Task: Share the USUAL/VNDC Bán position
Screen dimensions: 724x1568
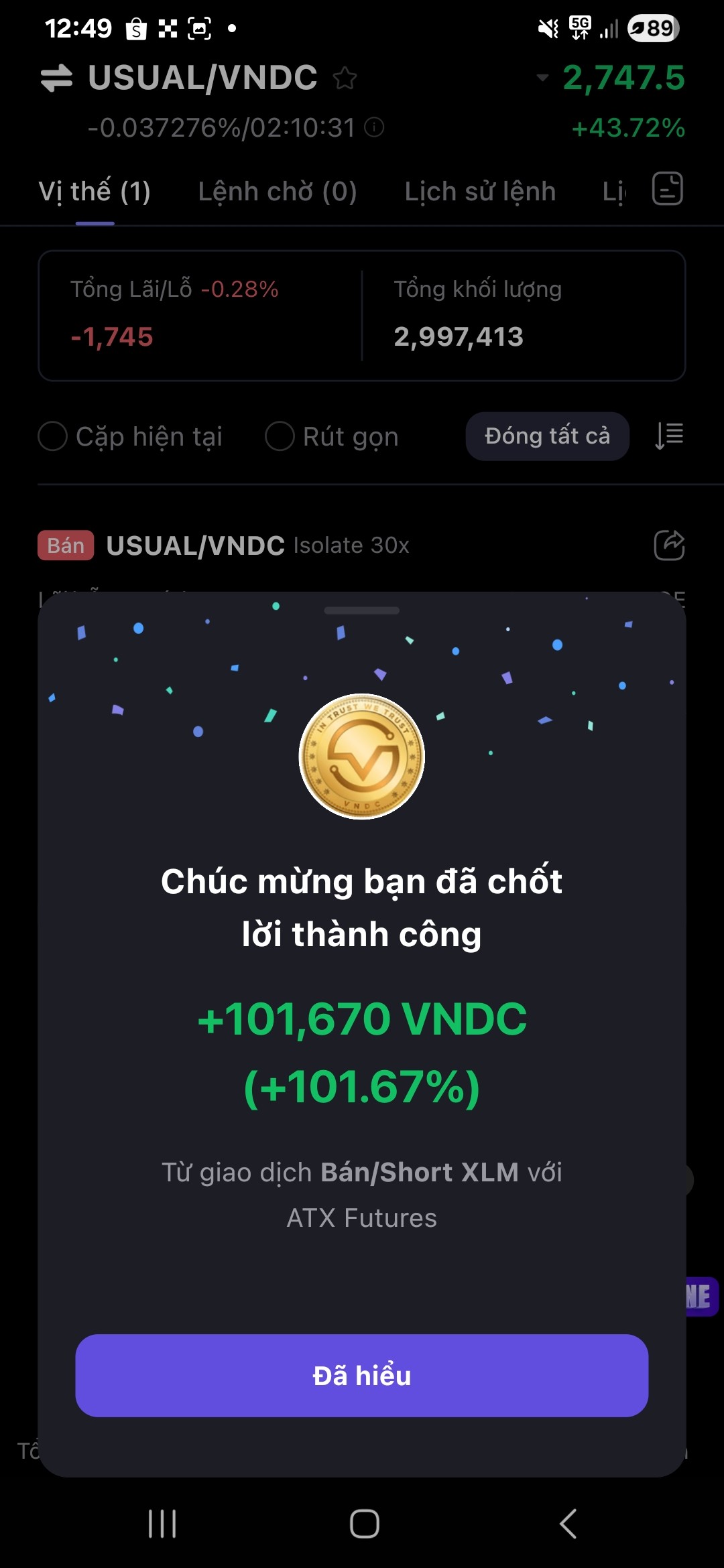Action: pyautogui.click(x=669, y=545)
